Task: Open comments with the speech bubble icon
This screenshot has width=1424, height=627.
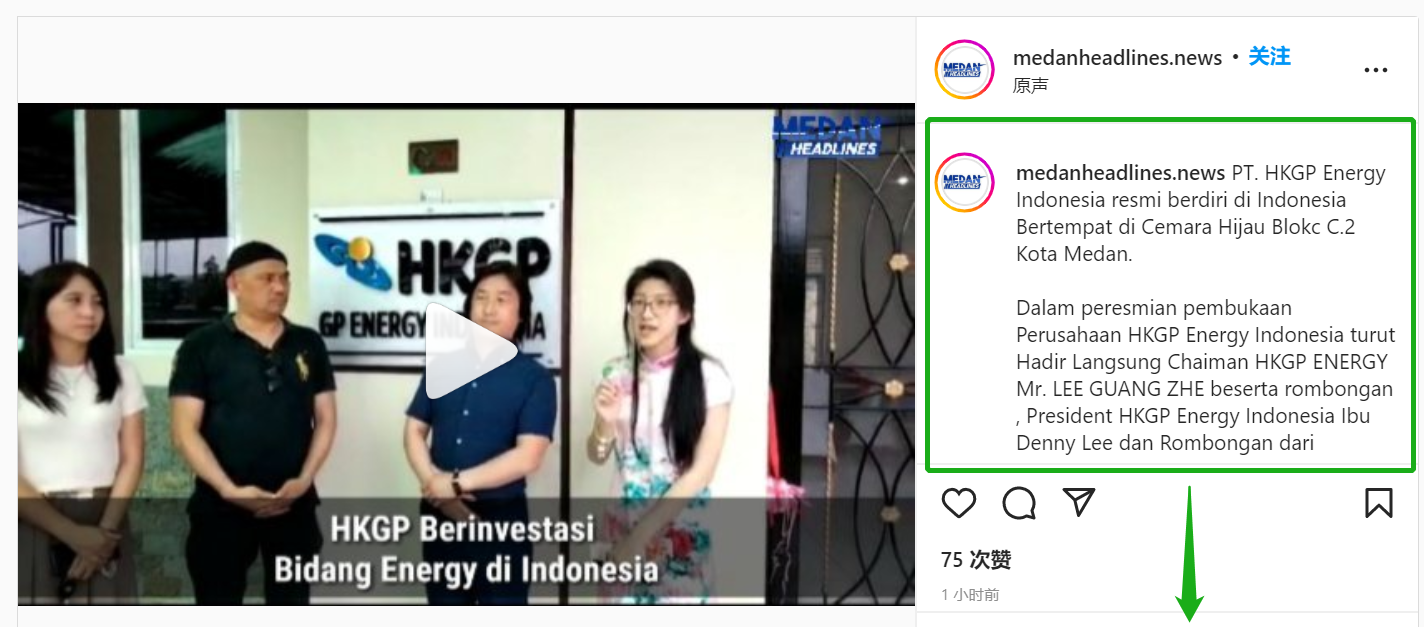Action: coord(1019,502)
